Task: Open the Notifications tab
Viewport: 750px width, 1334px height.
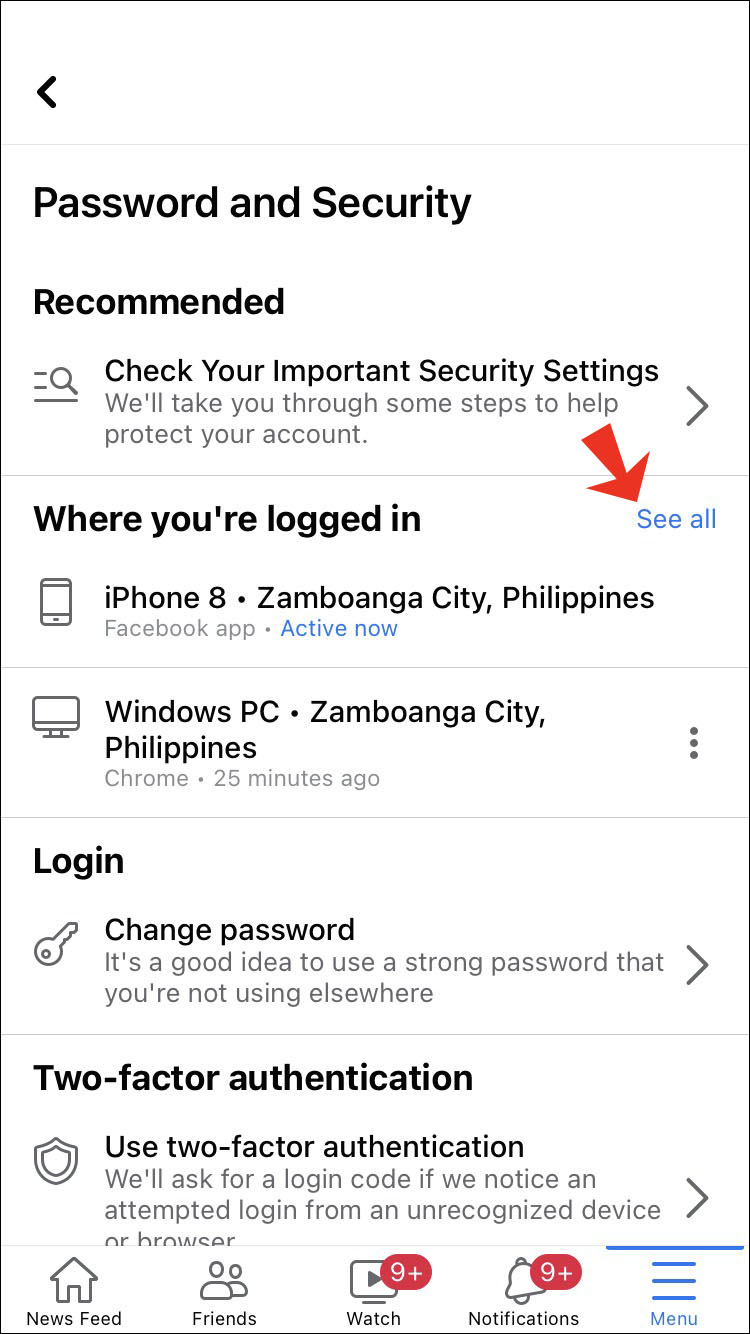Action: pos(524,1292)
